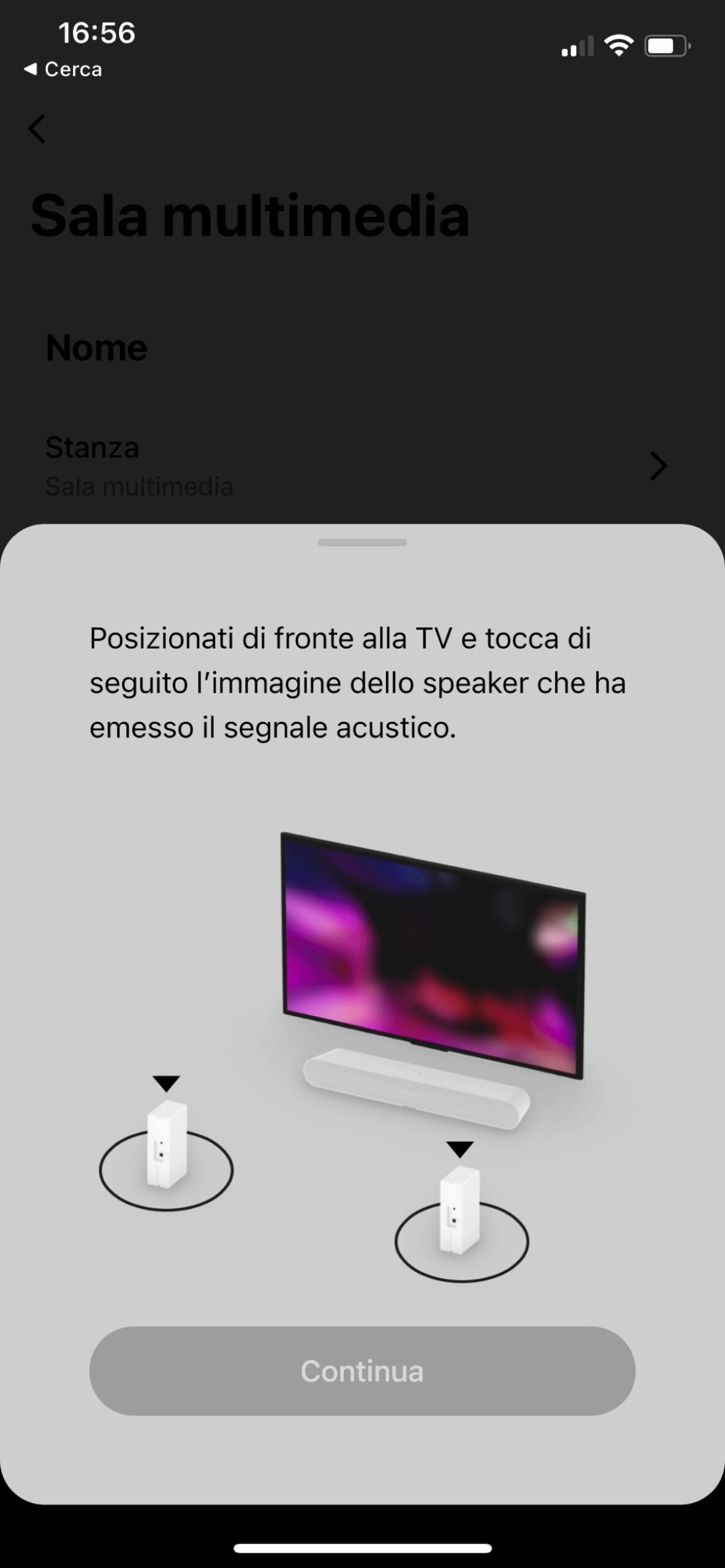Viewport: 725px width, 1568px height.
Task: Return to Cerca in the status bar
Action: click(x=63, y=69)
